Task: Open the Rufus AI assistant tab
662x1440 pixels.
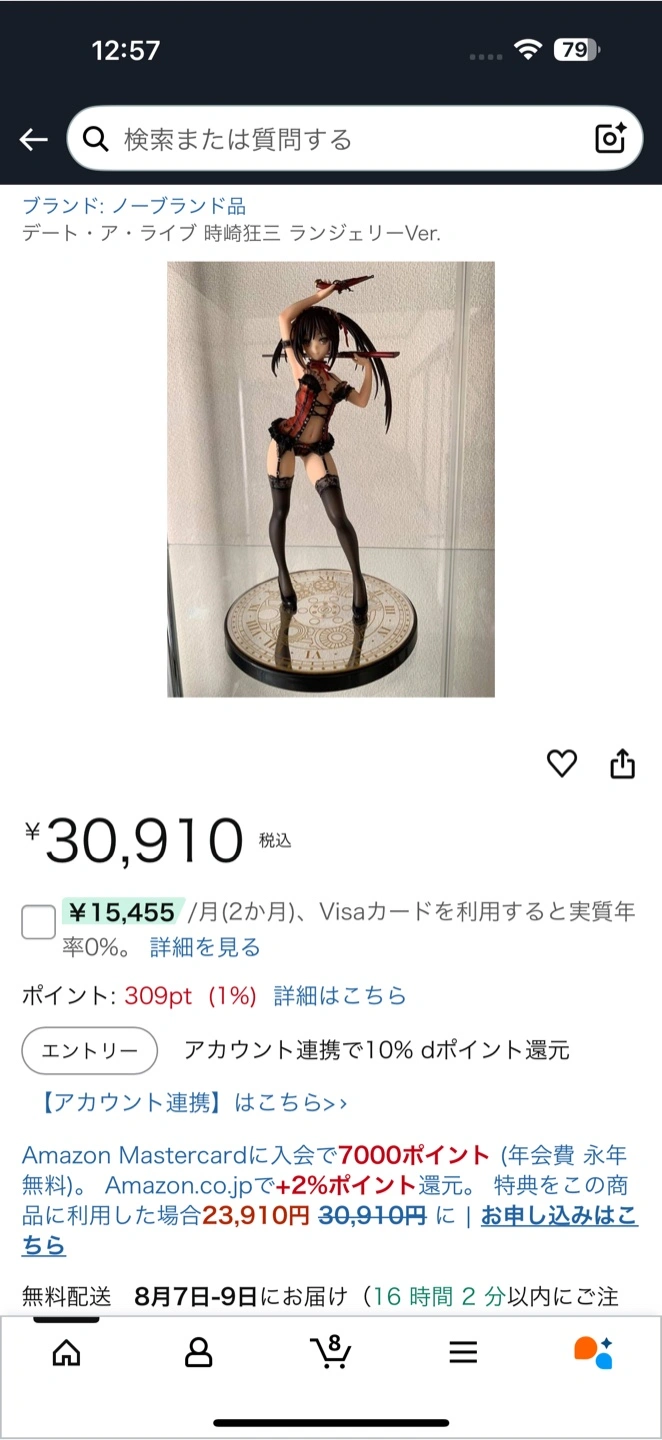Action: (x=593, y=1353)
